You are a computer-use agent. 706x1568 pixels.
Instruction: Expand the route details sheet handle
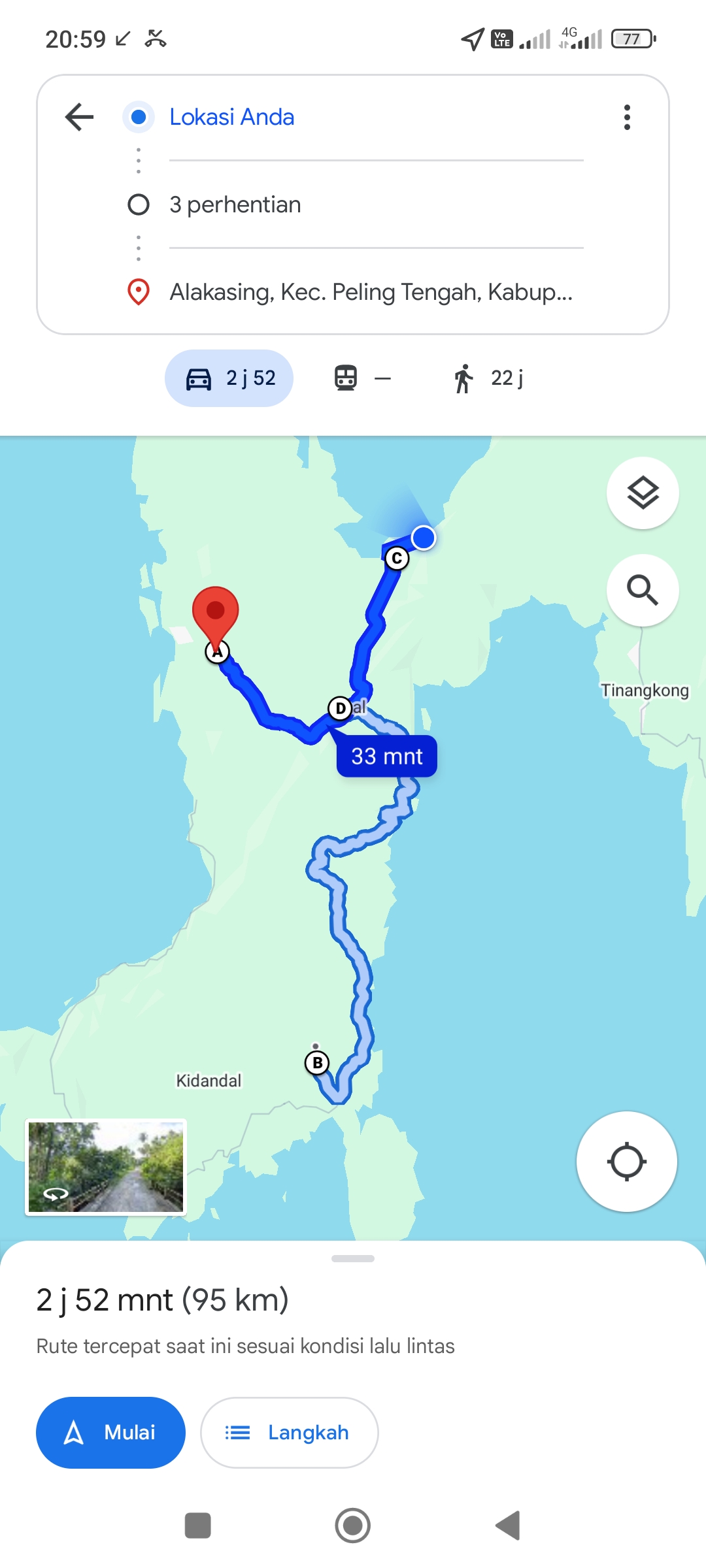click(353, 1258)
